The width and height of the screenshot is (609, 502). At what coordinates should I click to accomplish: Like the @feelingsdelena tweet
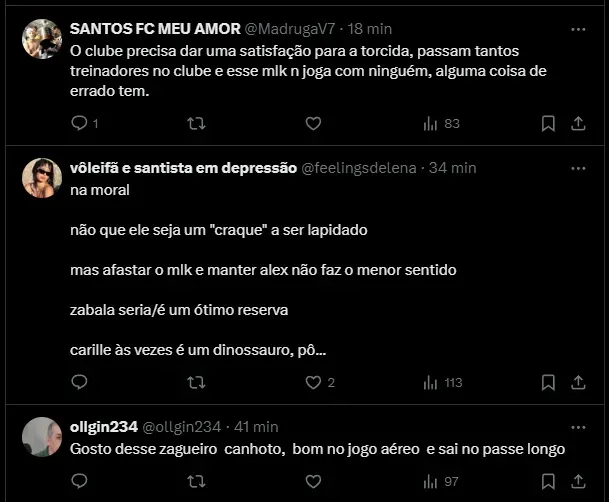[x=313, y=382]
